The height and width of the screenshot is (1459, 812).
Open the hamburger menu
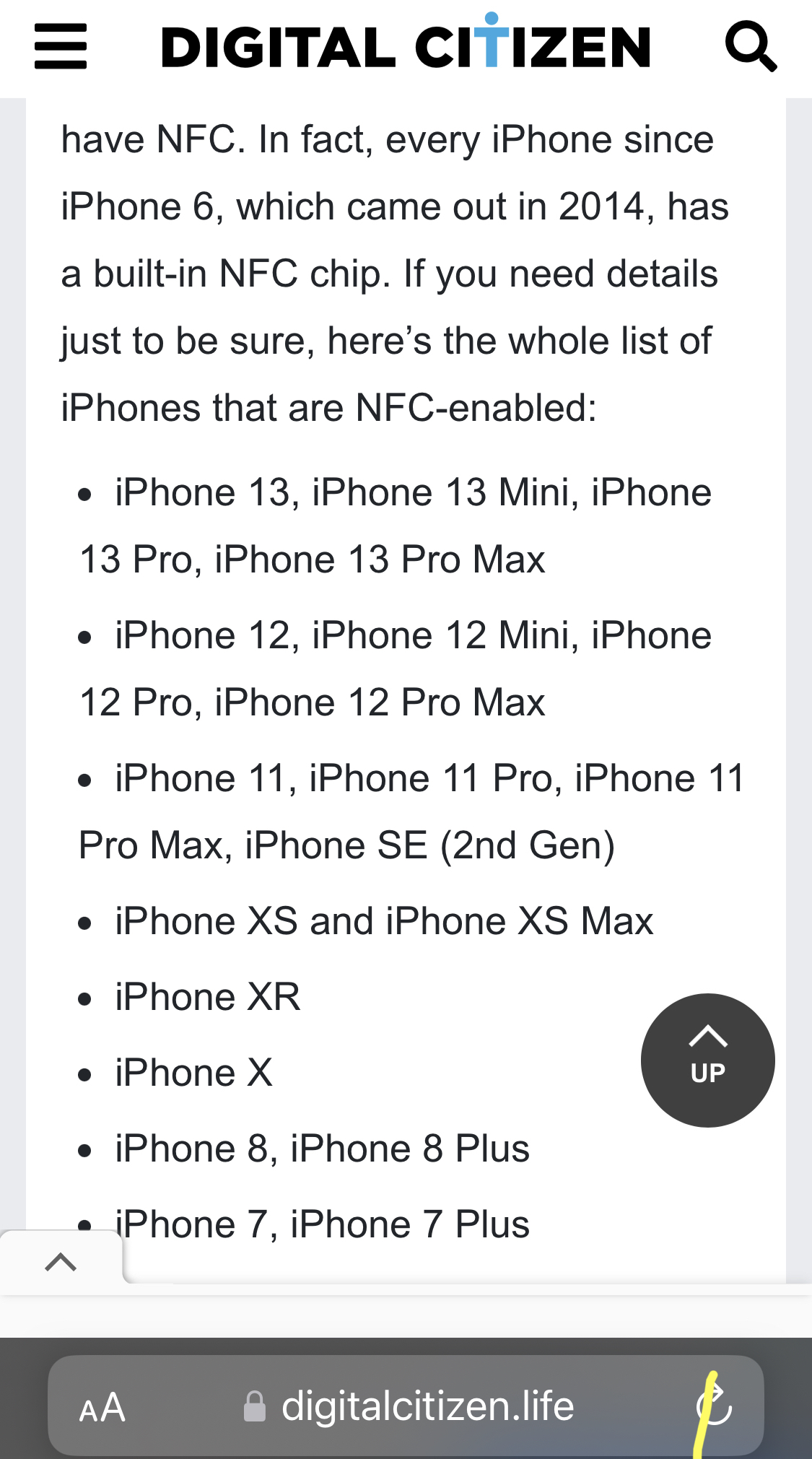pyautogui.click(x=61, y=46)
